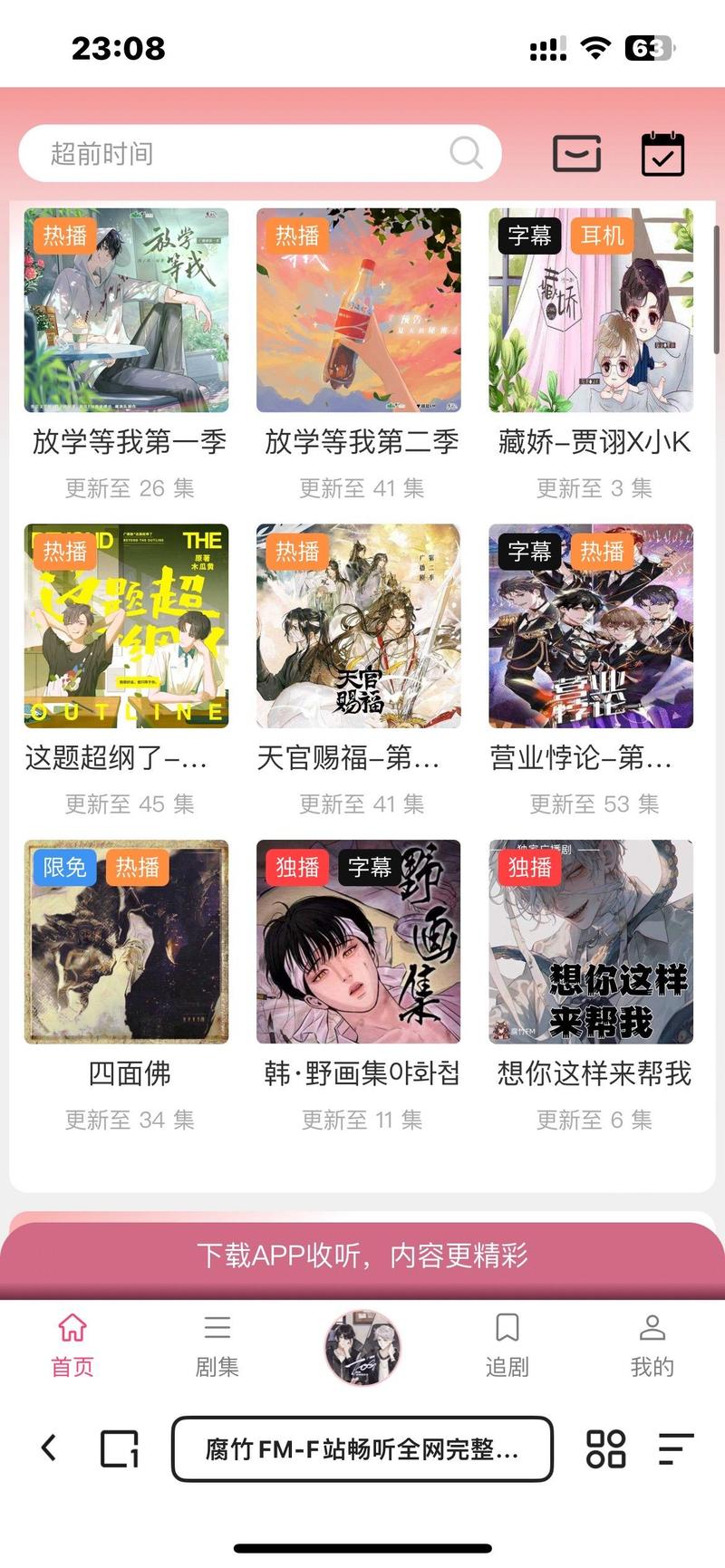
Task: Open the message inbox icon
Action: pos(576,154)
